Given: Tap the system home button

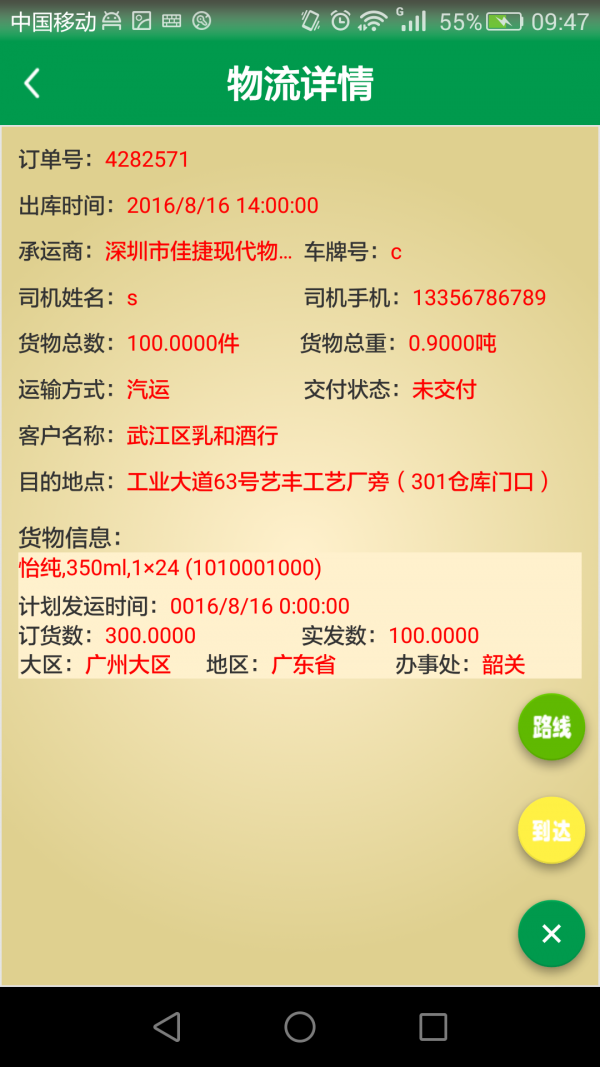Looking at the screenshot, I should coord(300,1026).
